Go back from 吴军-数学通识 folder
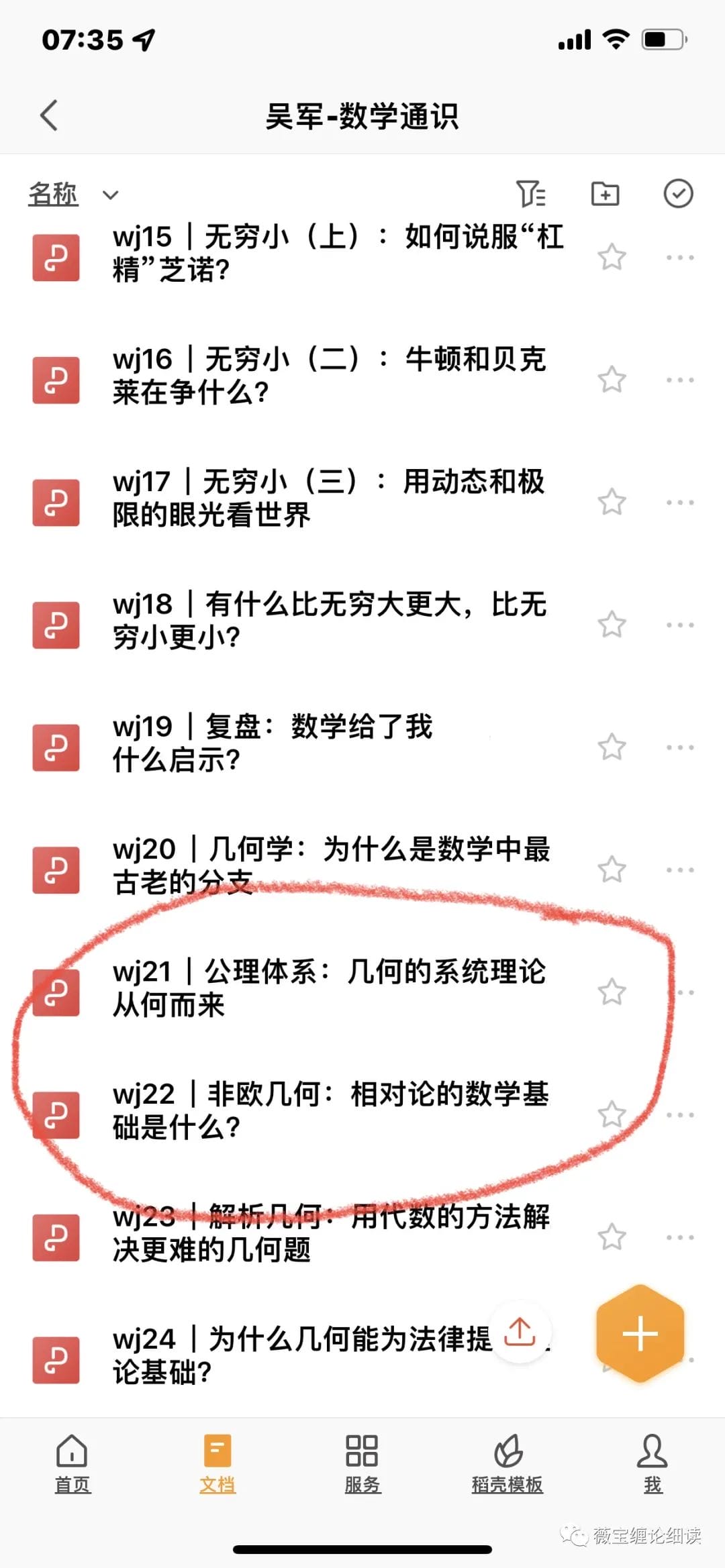The image size is (725, 1568). (49, 115)
